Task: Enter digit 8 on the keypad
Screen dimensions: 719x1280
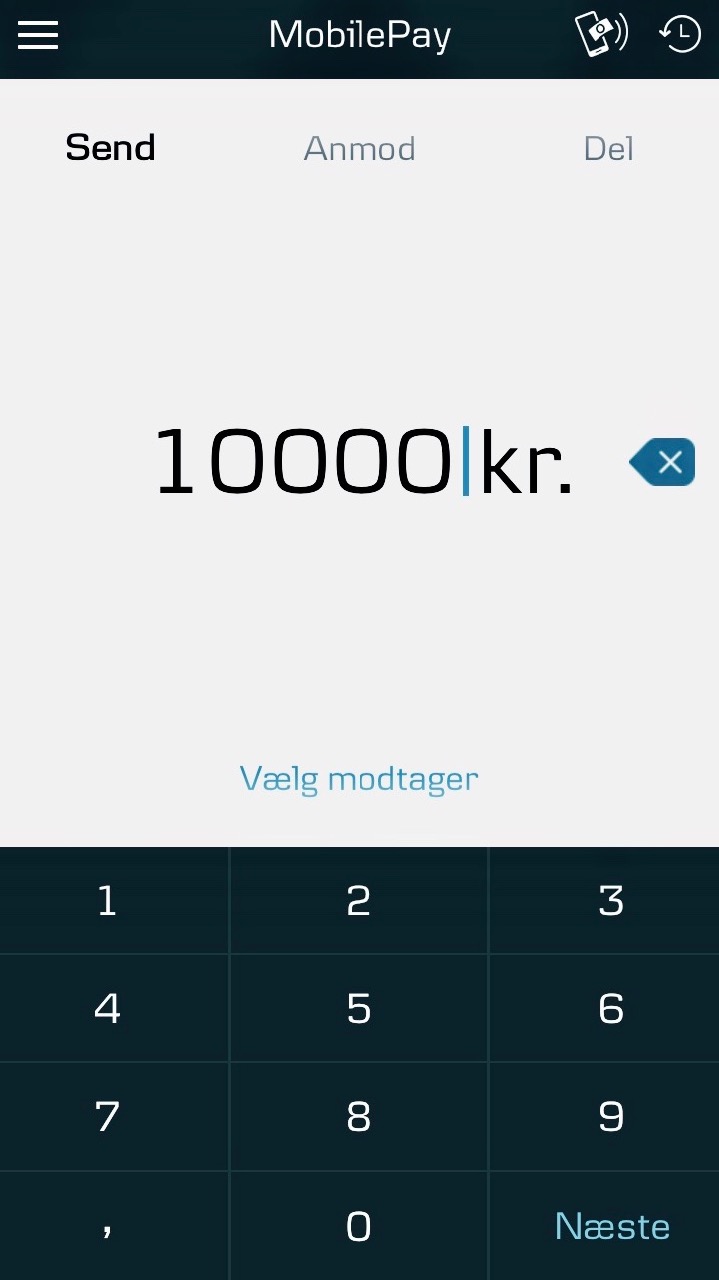Action: tap(359, 1116)
